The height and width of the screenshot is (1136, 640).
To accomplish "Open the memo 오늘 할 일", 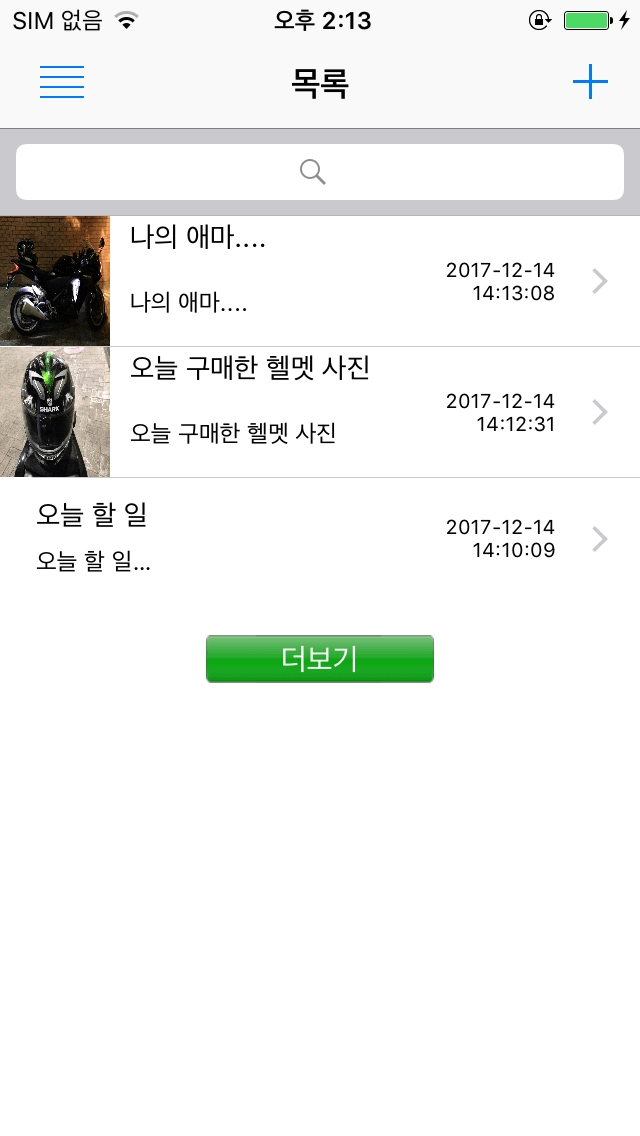I will click(320, 538).
